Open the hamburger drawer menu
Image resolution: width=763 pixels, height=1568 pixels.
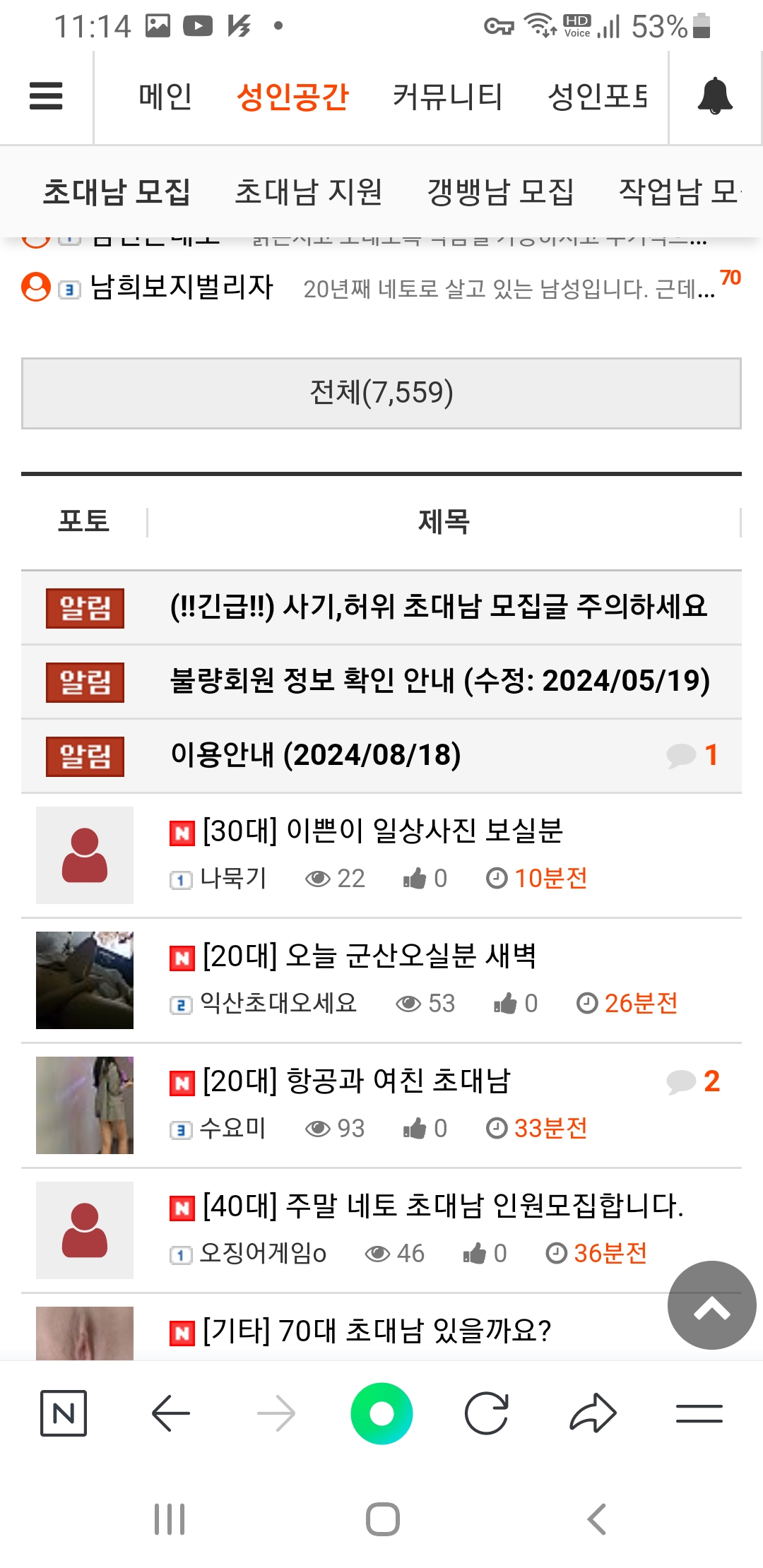coord(46,96)
